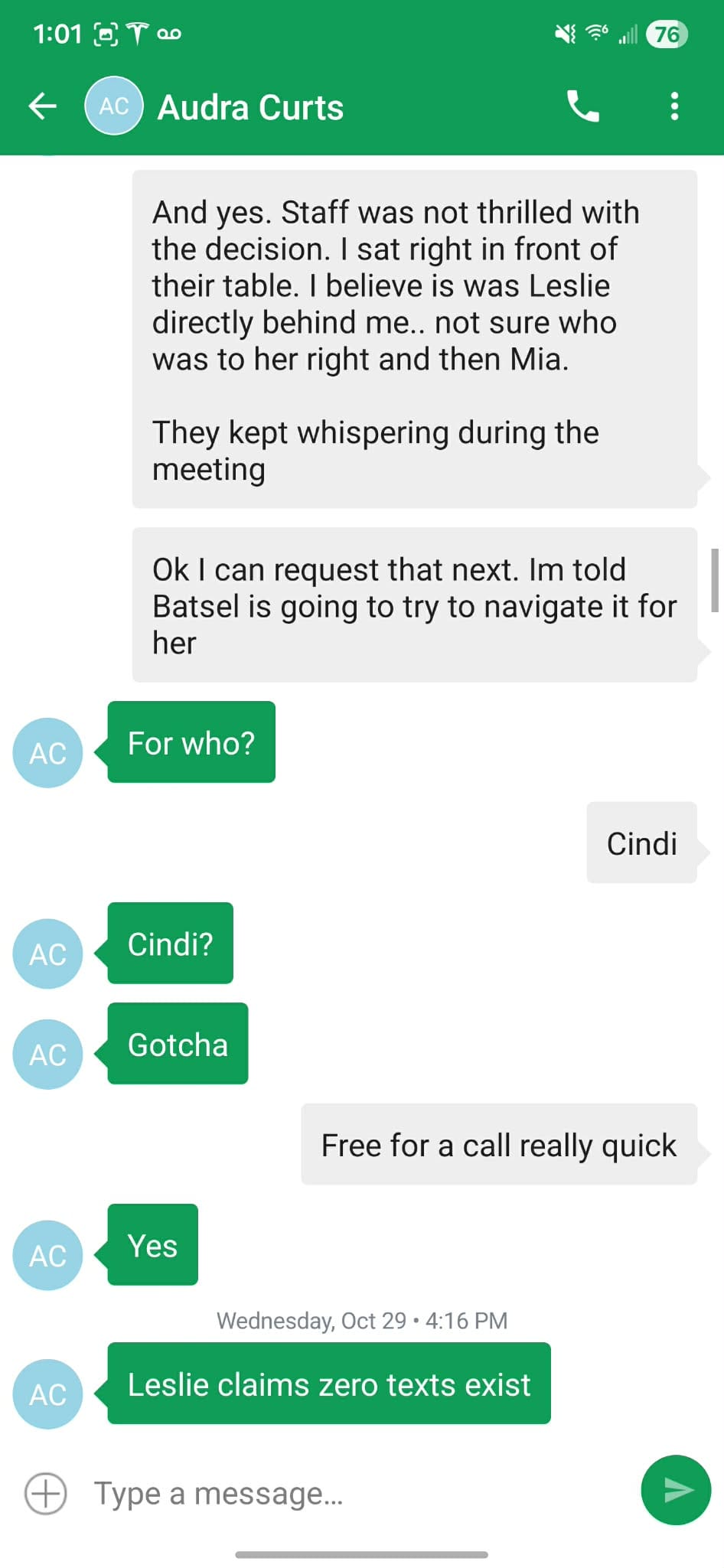Focus the Type a message field

(x=352, y=1493)
